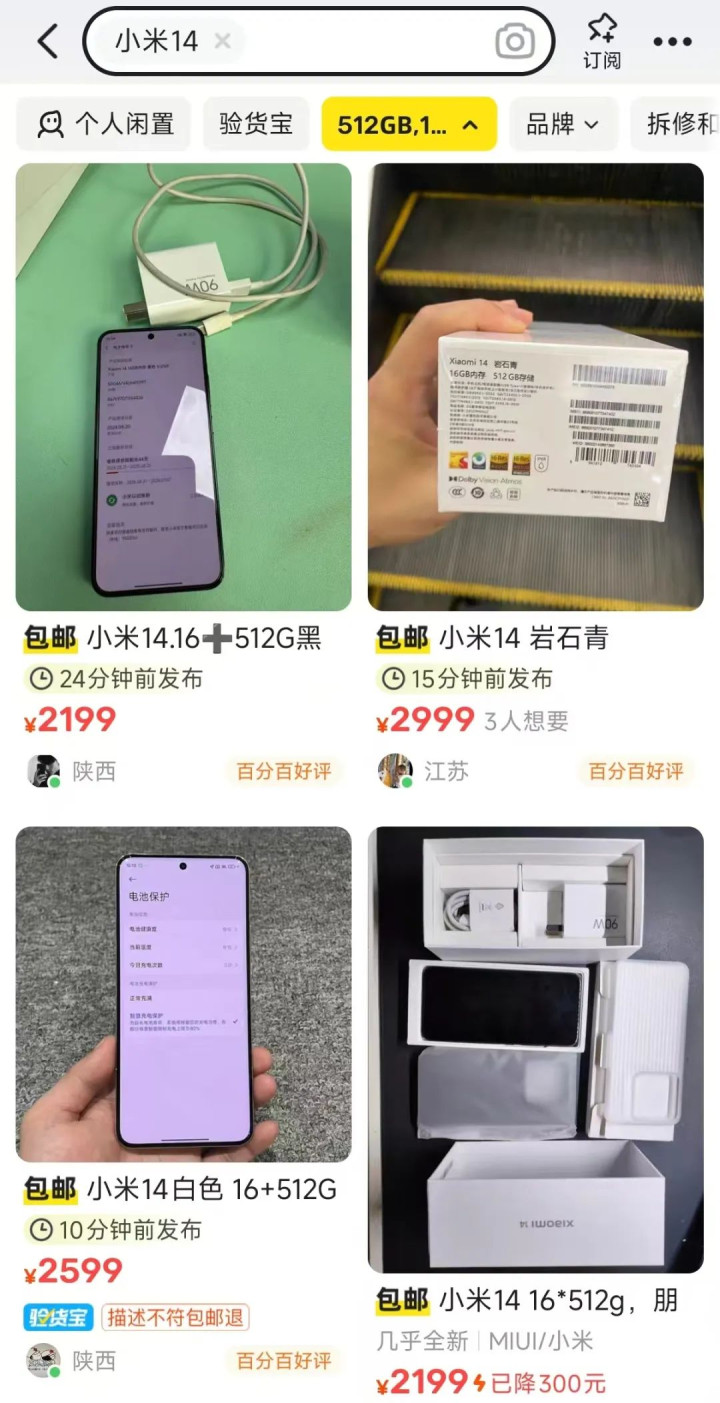
Task: Go back using the top-left arrow
Action: click(47, 41)
